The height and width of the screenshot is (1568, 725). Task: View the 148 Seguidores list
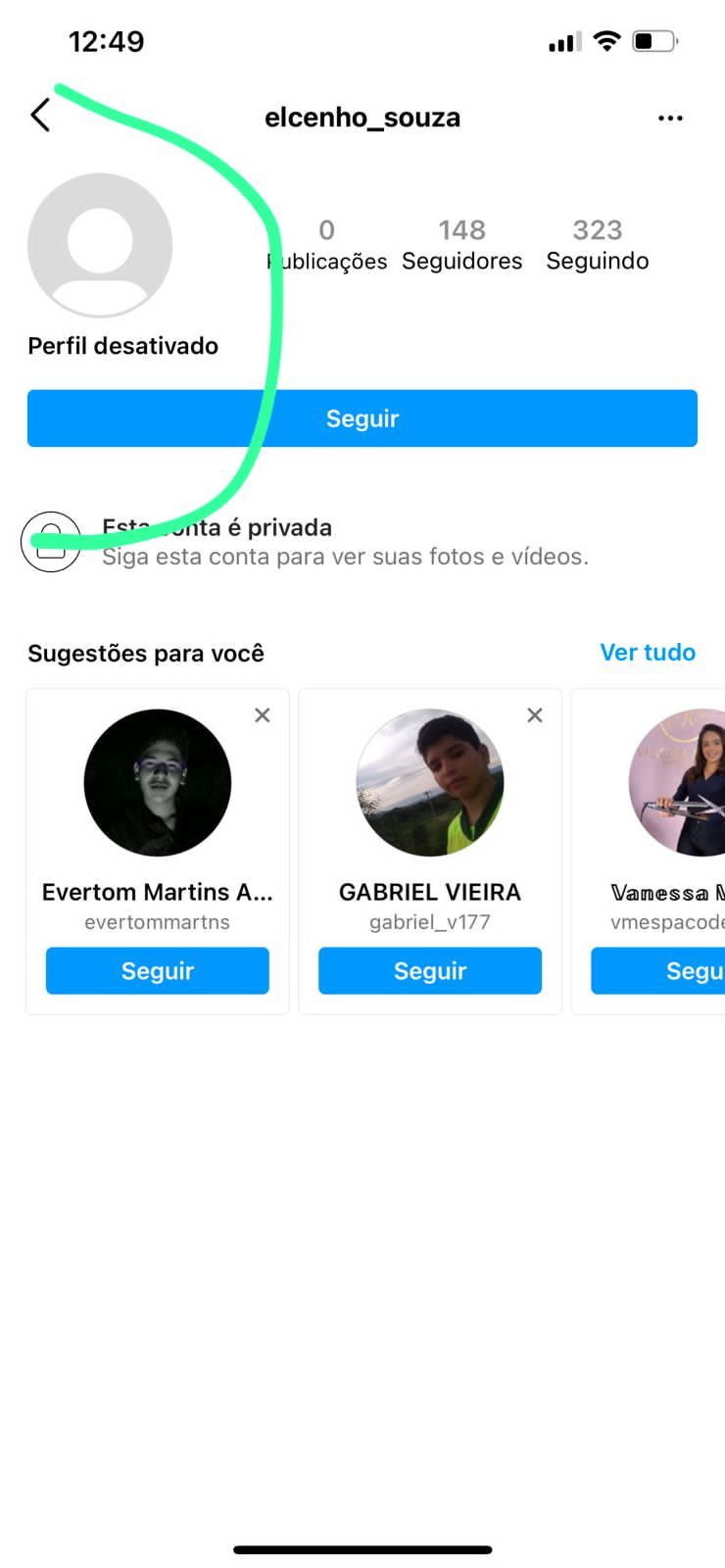(x=461, y=244)
